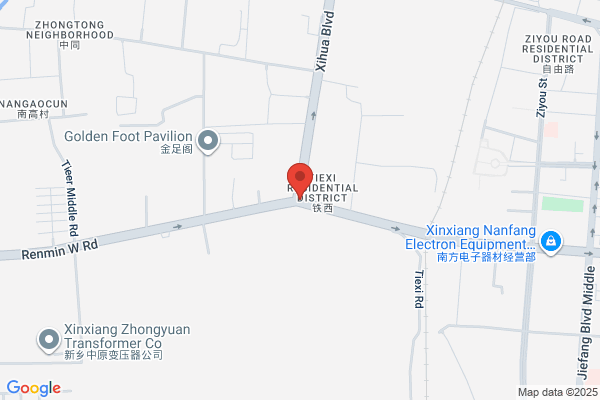Tap the red location pin at Tiexi

coord(300,181)
